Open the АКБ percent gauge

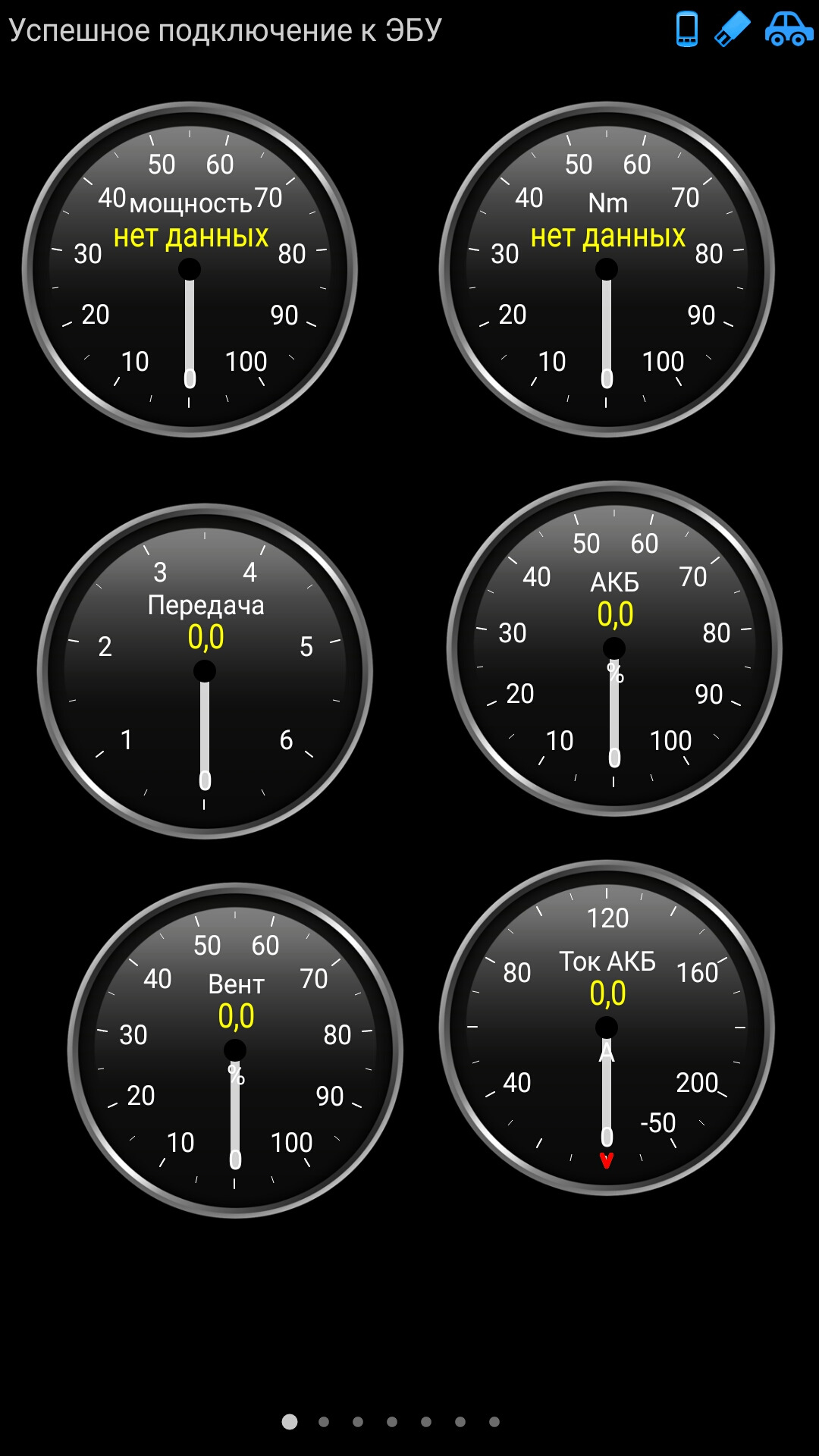[x=614, y=648]
